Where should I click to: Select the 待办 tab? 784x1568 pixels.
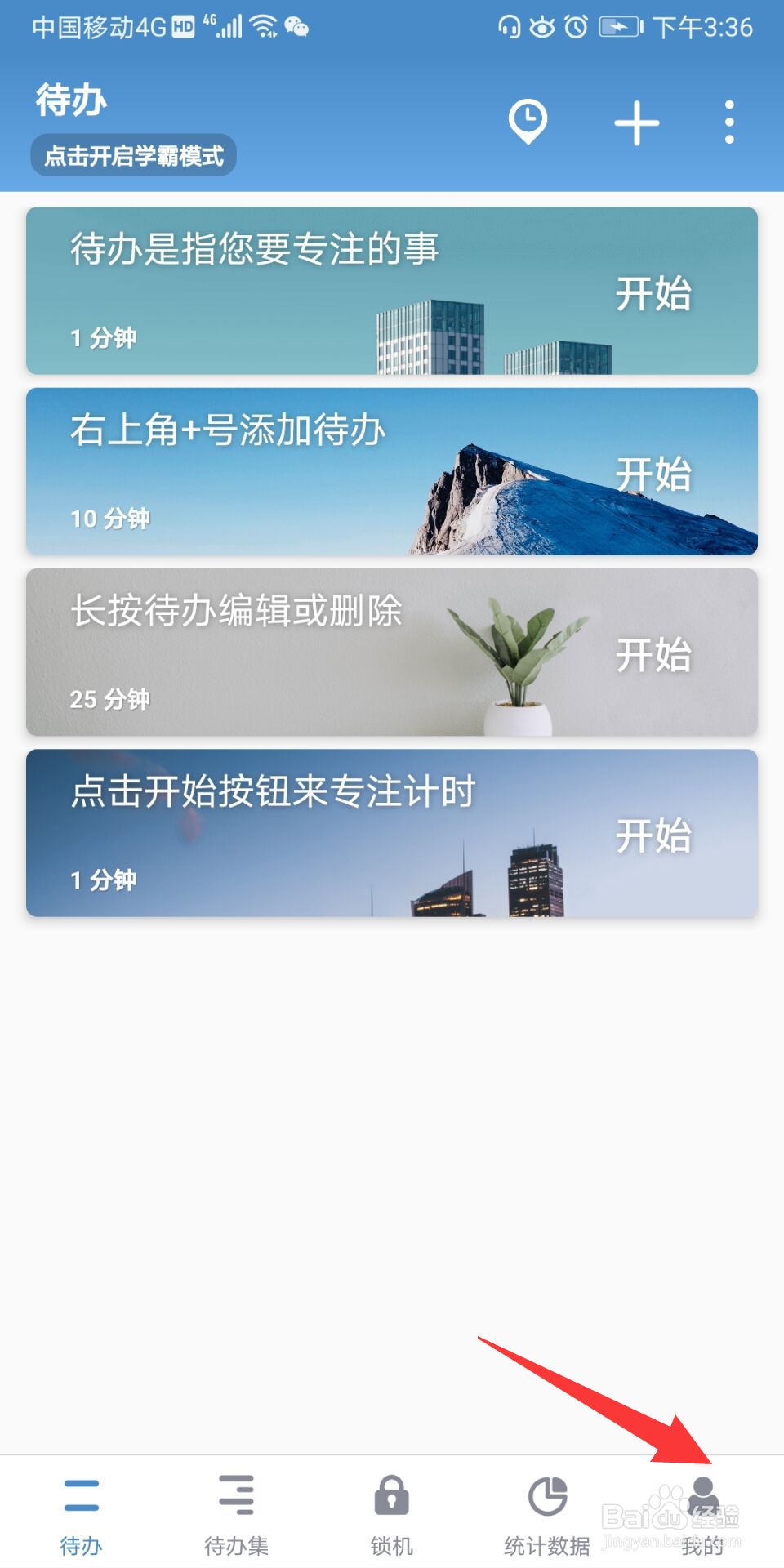[x=81, y=1515]
